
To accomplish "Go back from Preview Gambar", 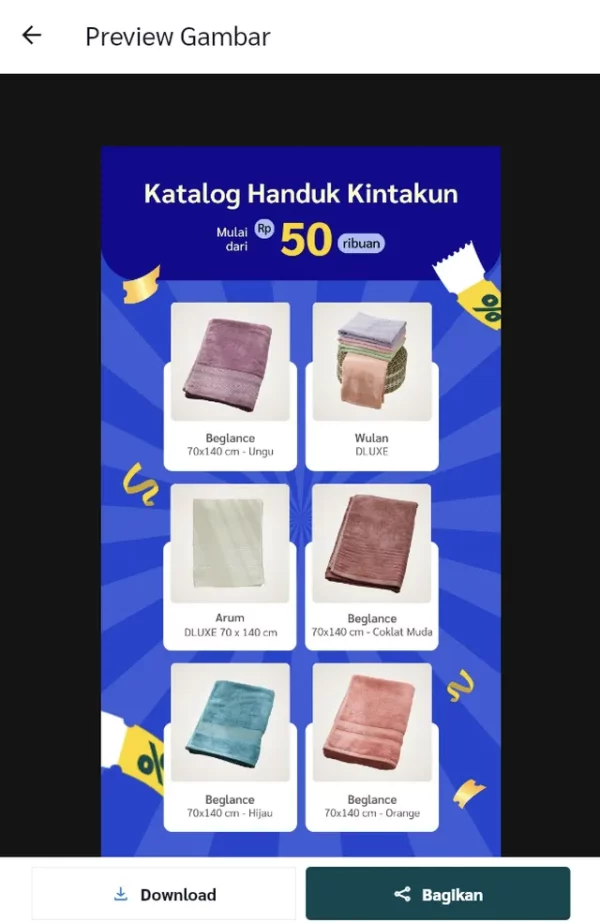I will [x=32, y=36].
